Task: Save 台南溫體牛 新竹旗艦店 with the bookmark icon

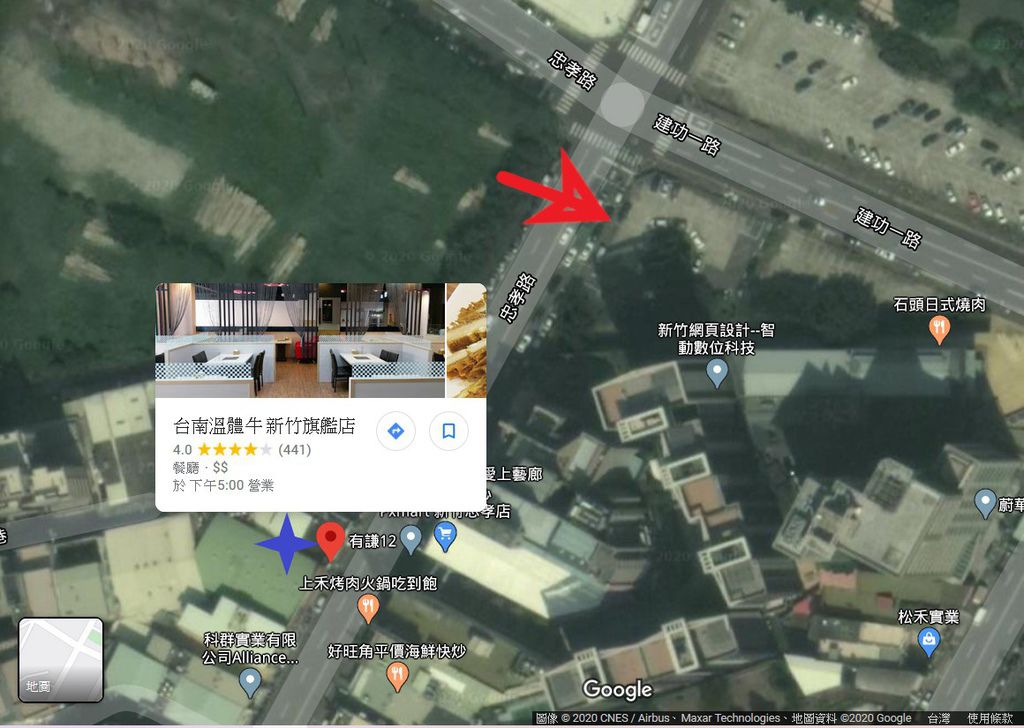Action: 449,431
